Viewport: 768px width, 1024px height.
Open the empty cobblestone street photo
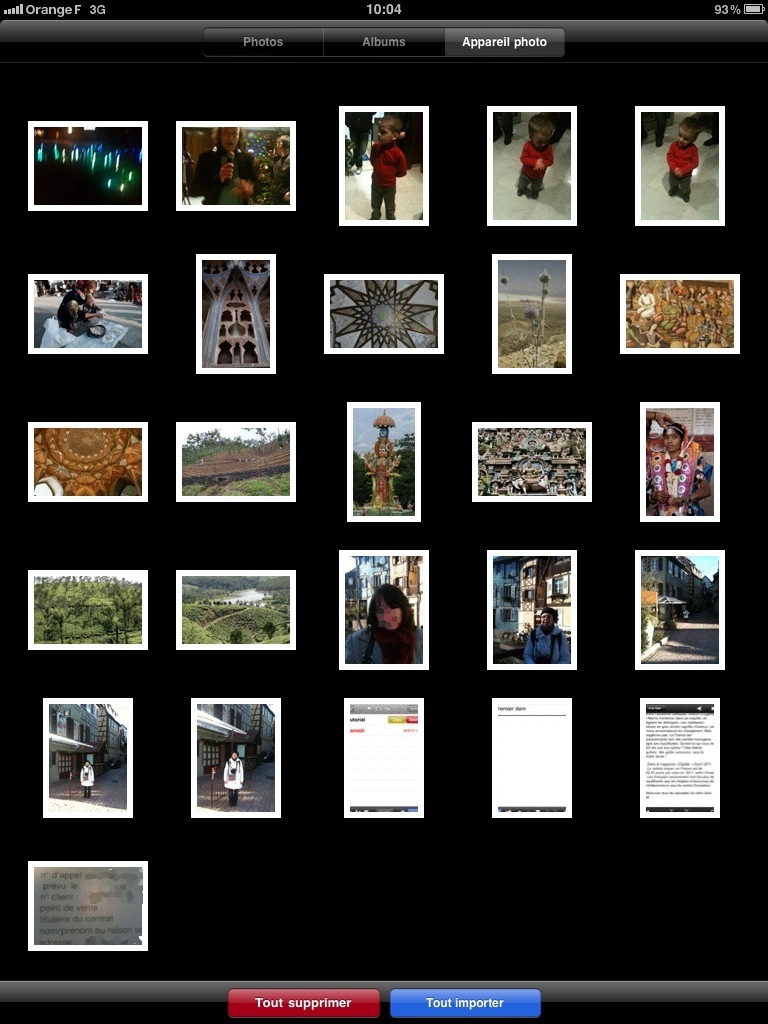(x=680, y=610)
